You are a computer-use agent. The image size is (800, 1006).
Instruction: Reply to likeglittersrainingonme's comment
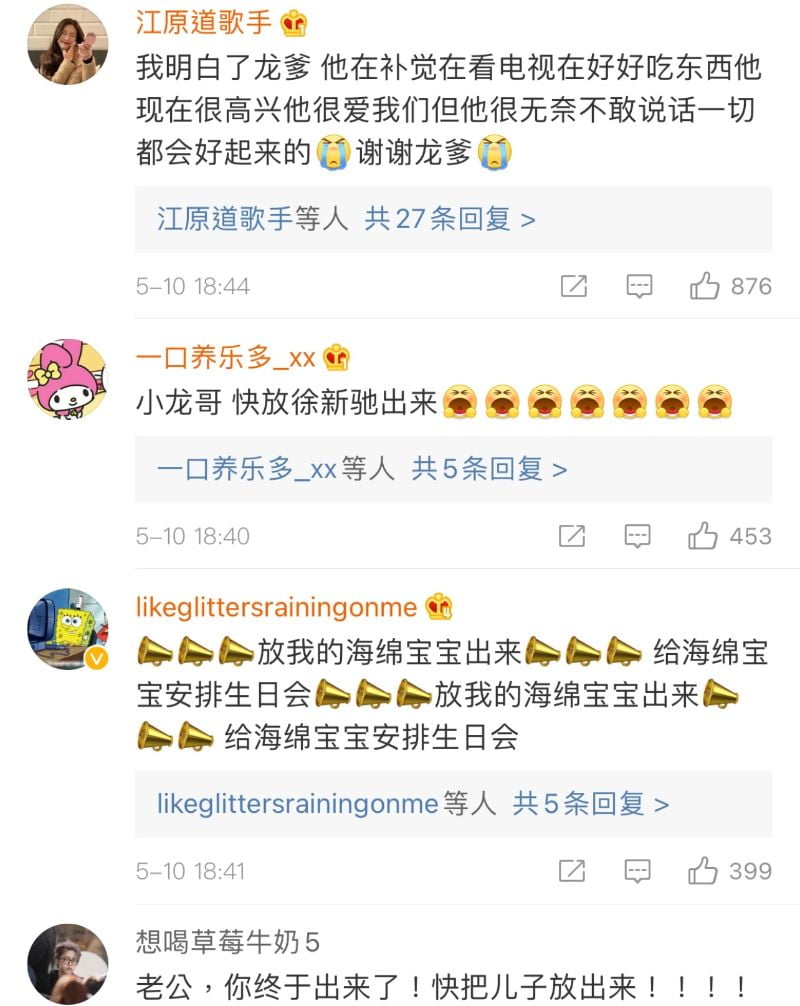tap(637, 871)
